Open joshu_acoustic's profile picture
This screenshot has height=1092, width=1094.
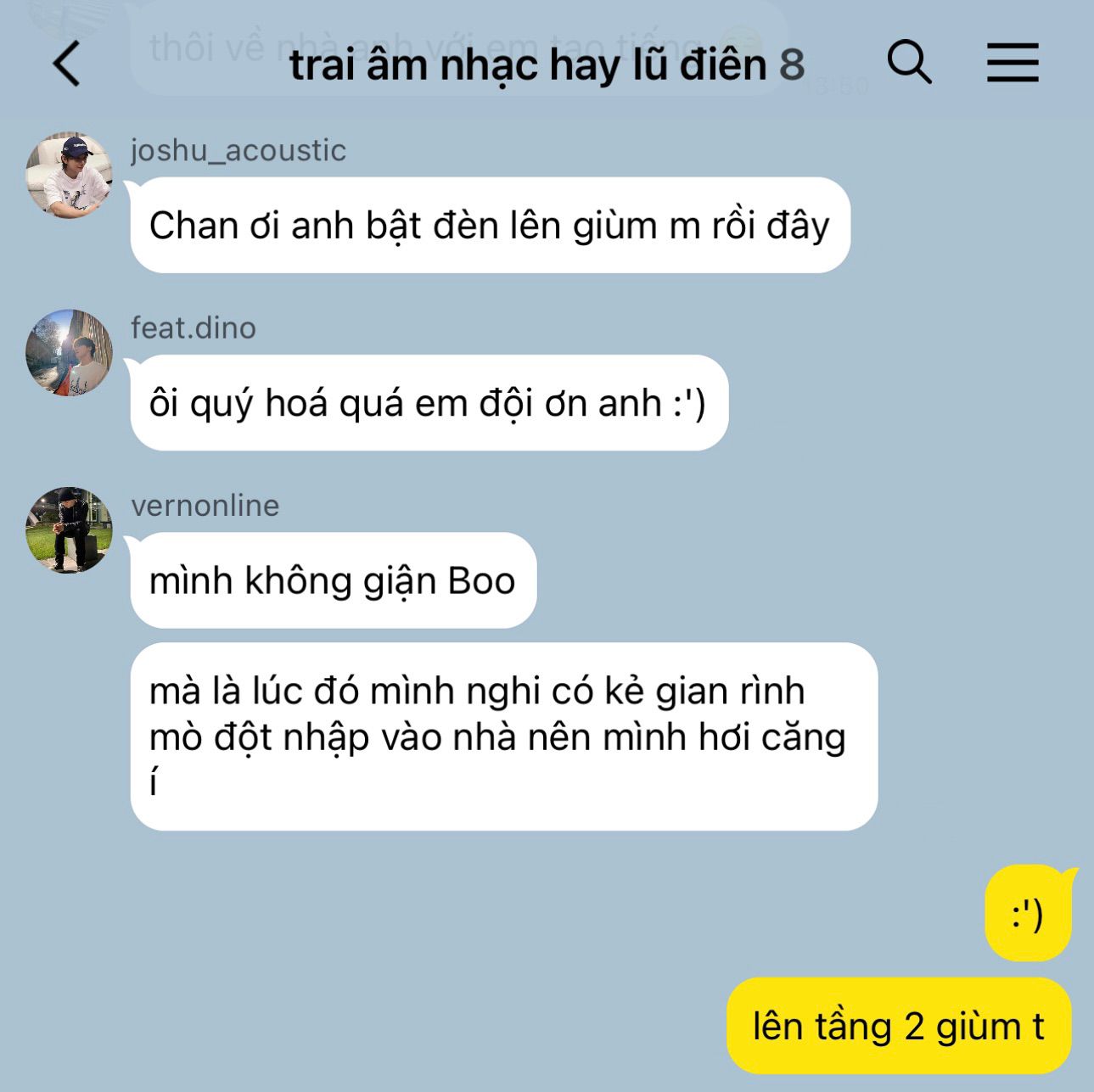point(69,175)
